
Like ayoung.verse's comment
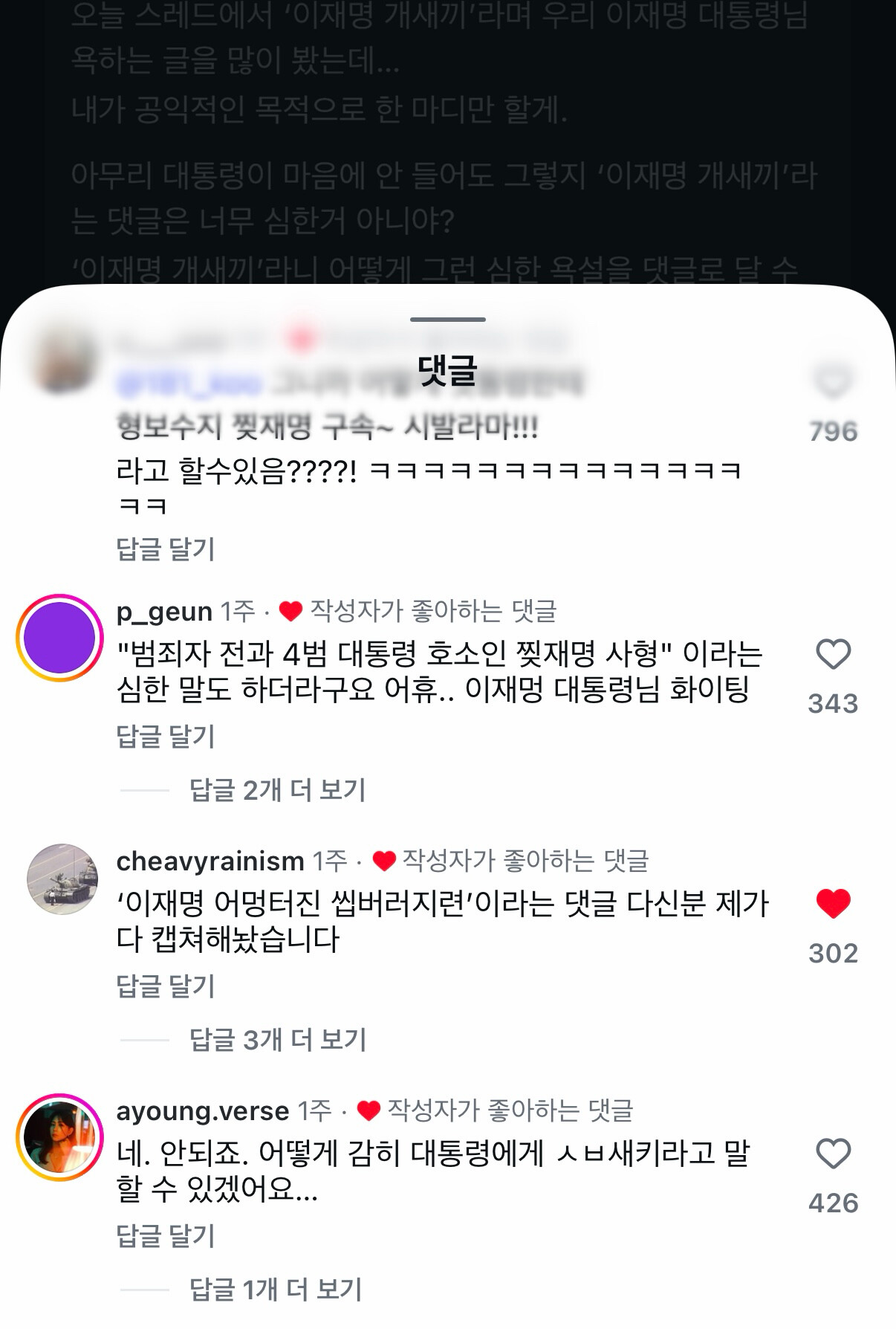click(x=833, y=1154)
